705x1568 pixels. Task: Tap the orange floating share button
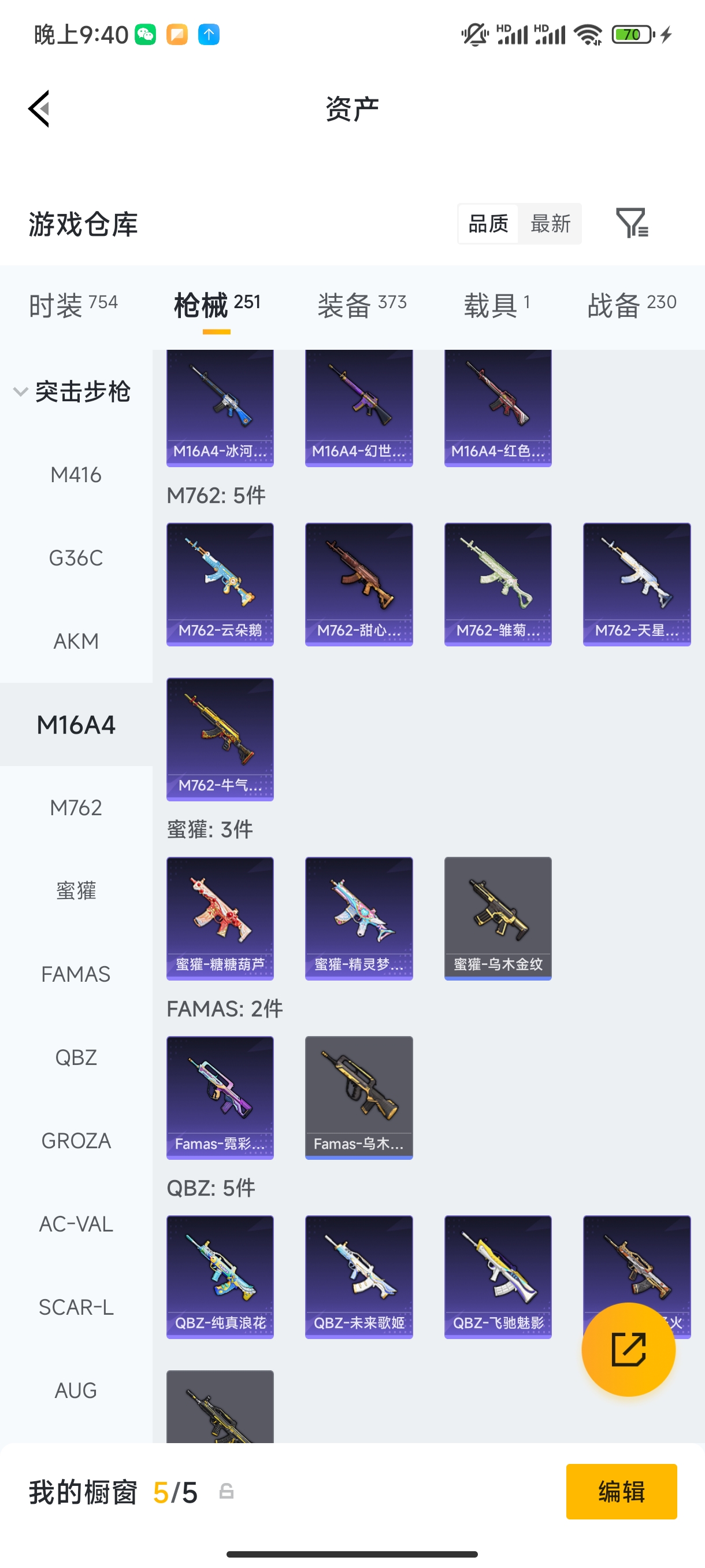(x=628, y=1349)
